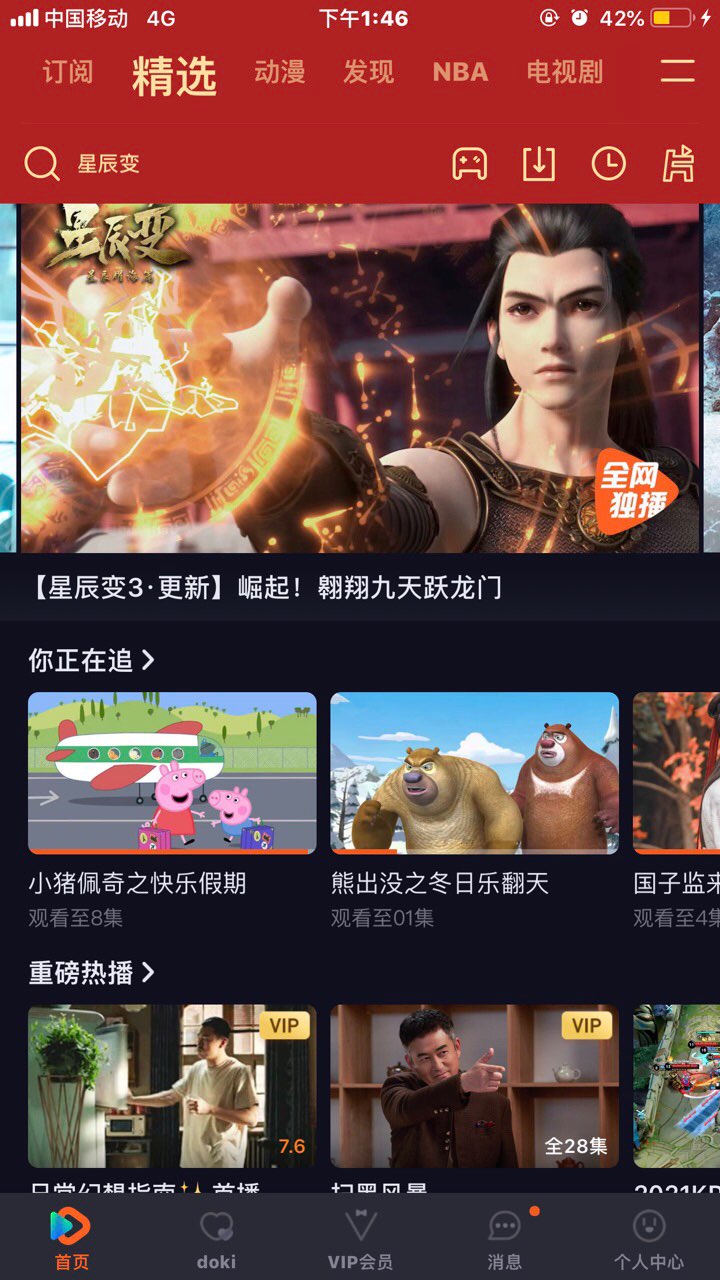Switch to the 订阅 tab
Image resolution: width=720 pixels, height=1280 pixels.
[x=68, y=73]
